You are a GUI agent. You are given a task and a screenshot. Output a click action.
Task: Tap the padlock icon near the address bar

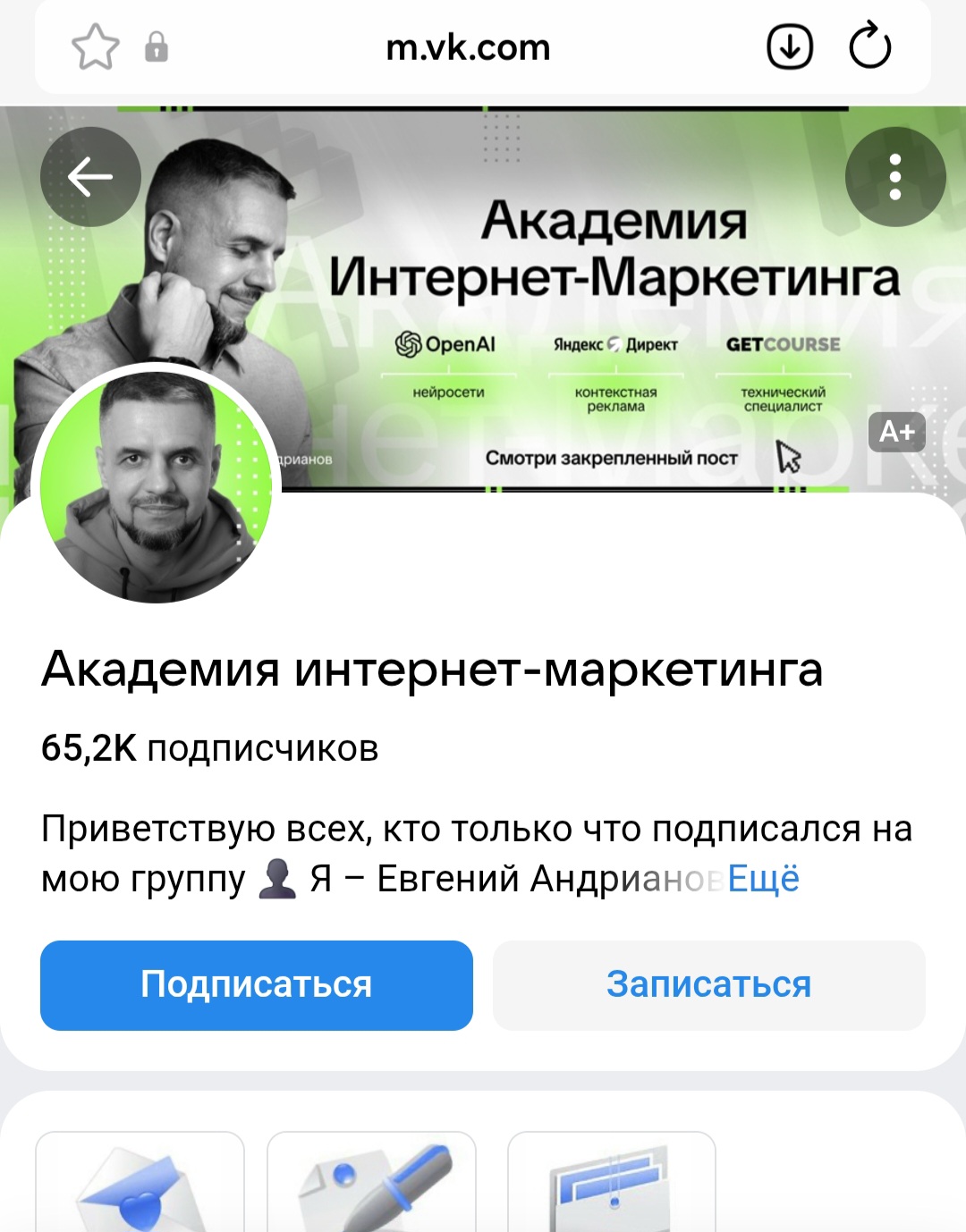[157, 48]
